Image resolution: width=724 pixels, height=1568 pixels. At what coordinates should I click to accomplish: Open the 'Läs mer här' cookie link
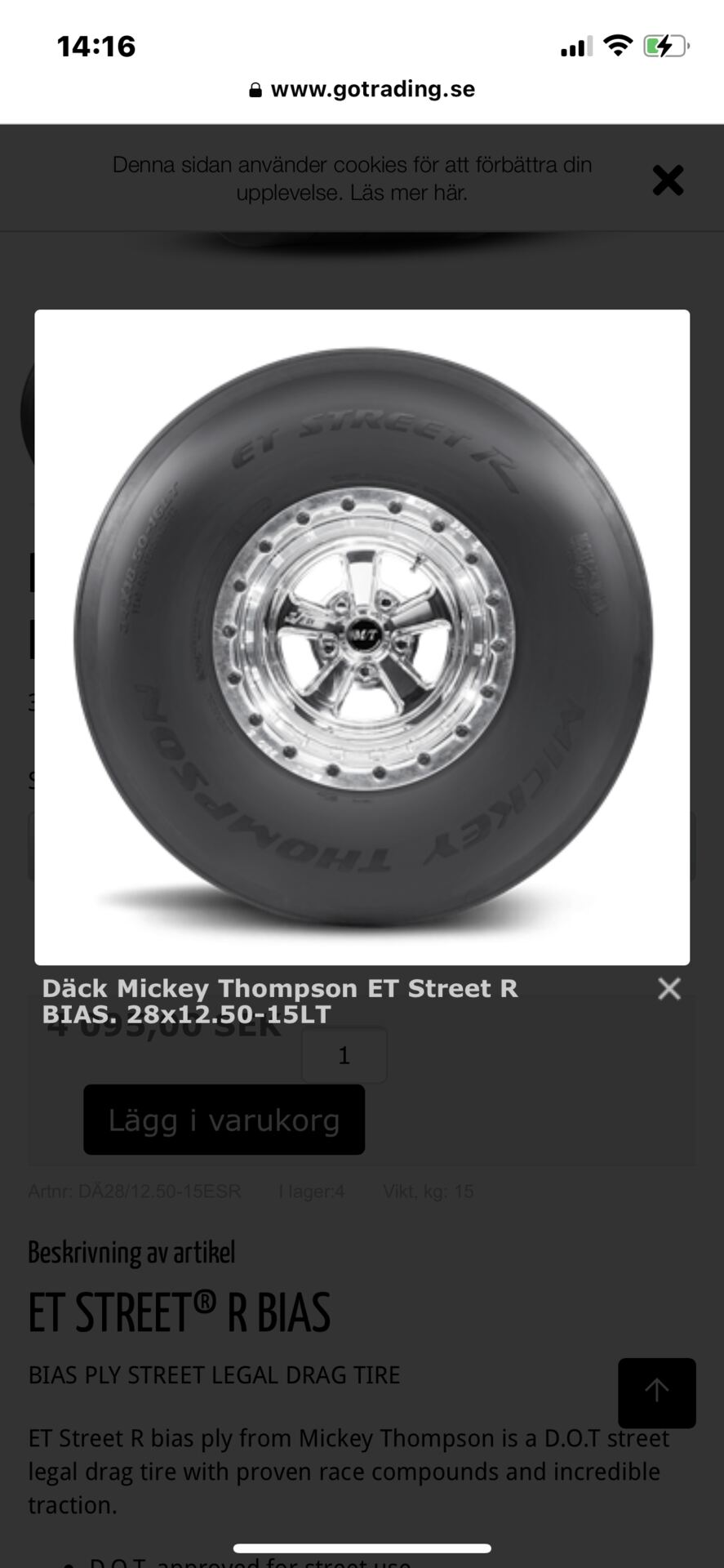tap(408, 194)
